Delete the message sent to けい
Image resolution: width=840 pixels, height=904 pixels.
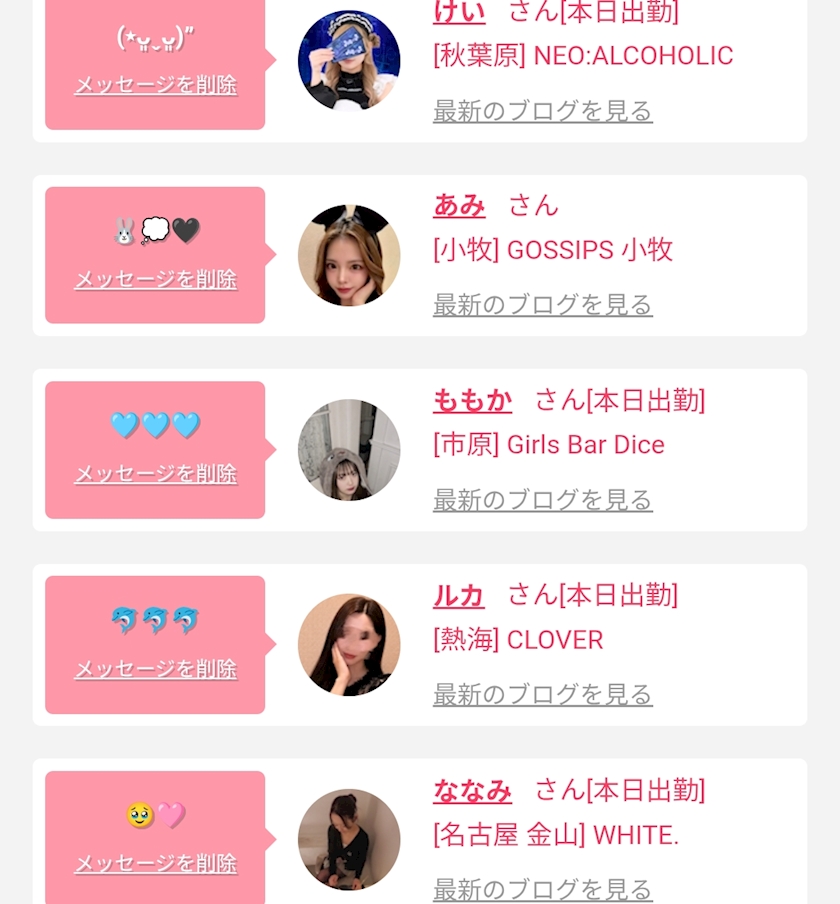(156, 85)
